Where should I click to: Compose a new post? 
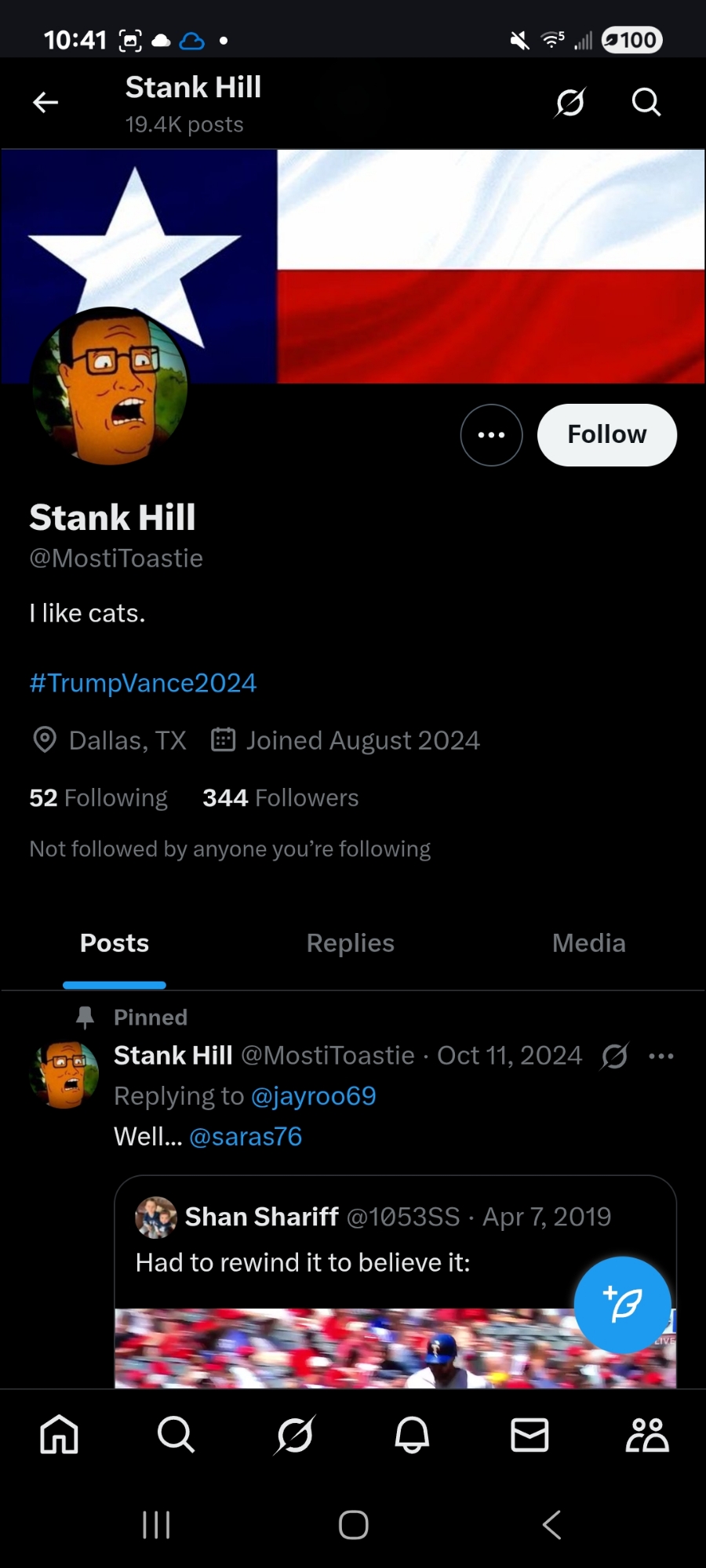point(622,1305)
